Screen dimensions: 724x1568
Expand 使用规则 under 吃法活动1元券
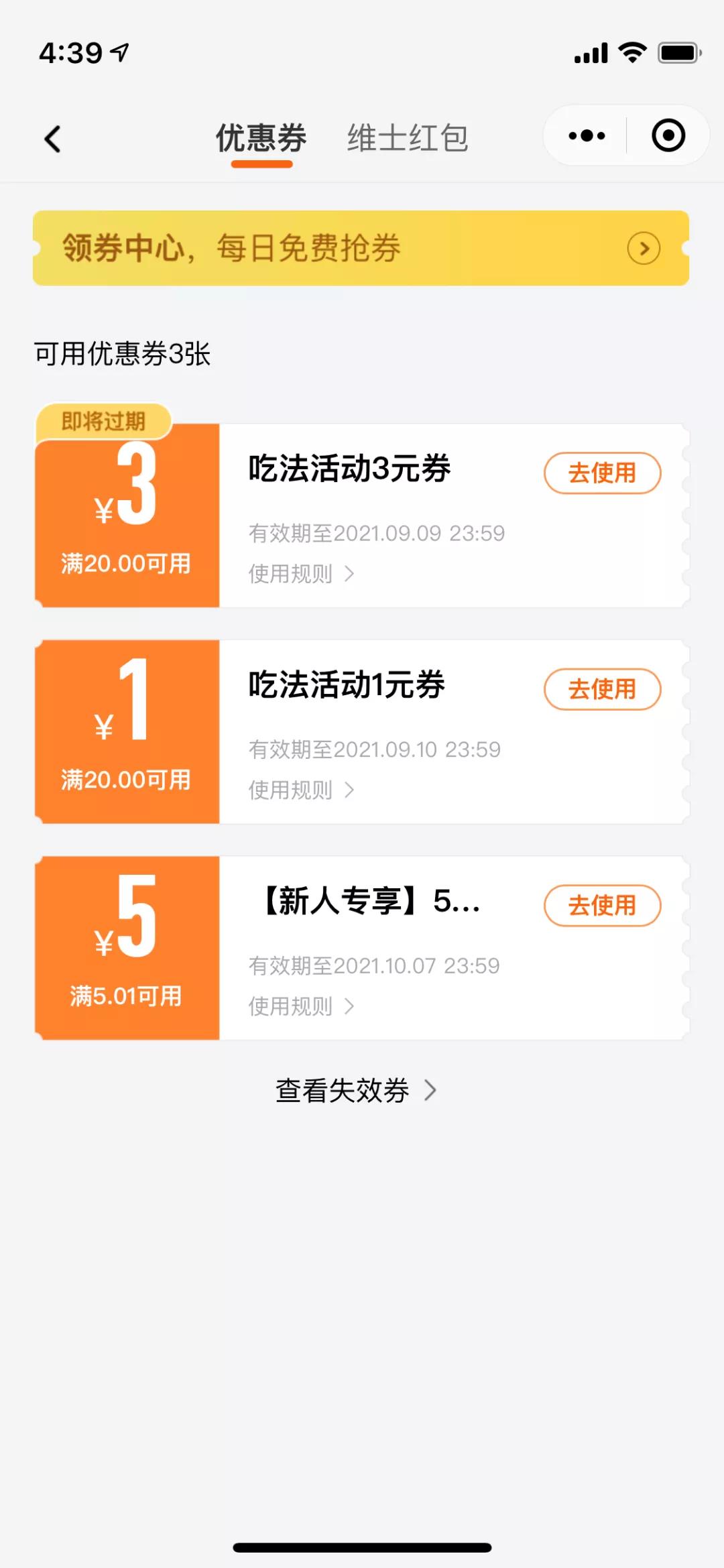[x=301, y=790]
